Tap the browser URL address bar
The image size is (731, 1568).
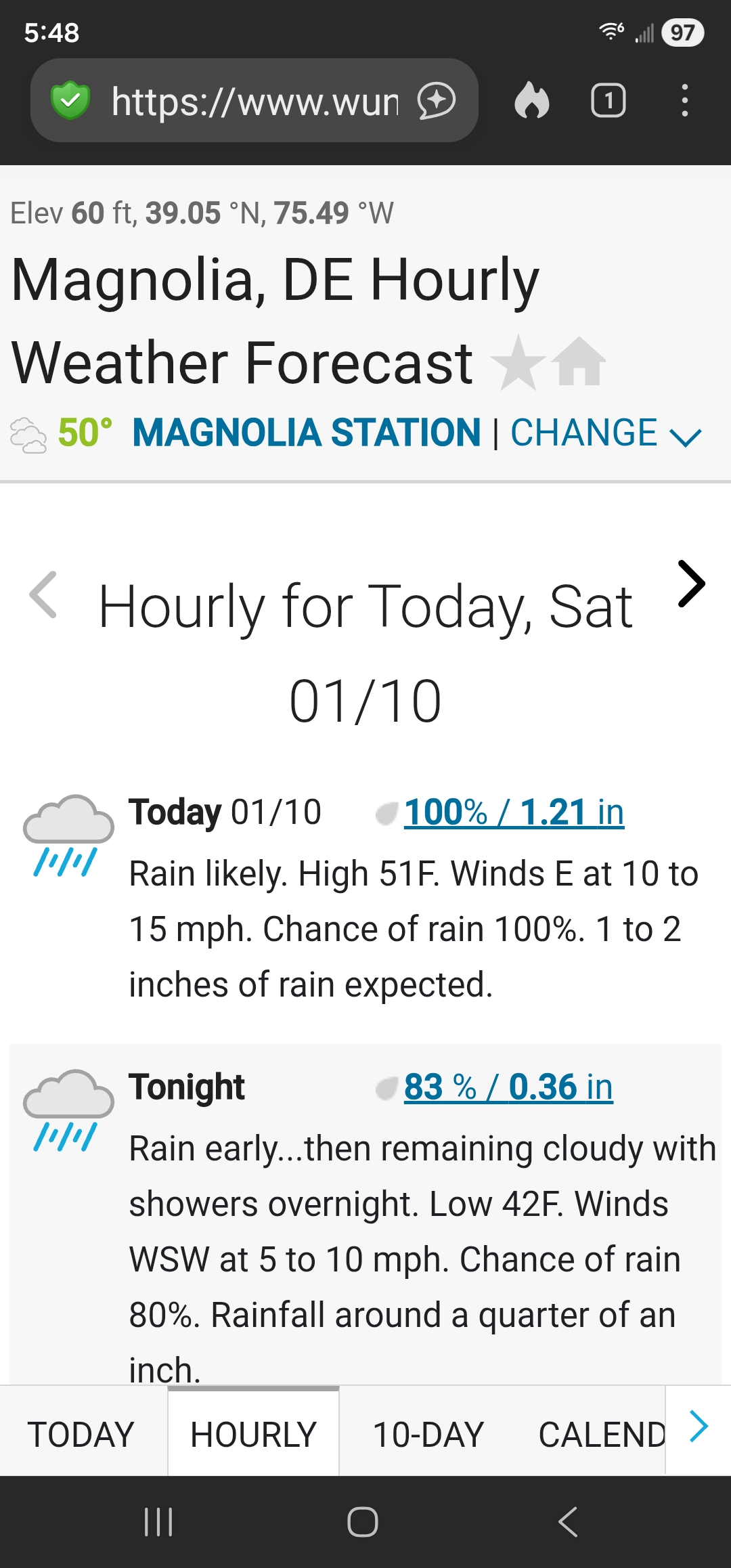pyautogui.click(x=254, y=101)
